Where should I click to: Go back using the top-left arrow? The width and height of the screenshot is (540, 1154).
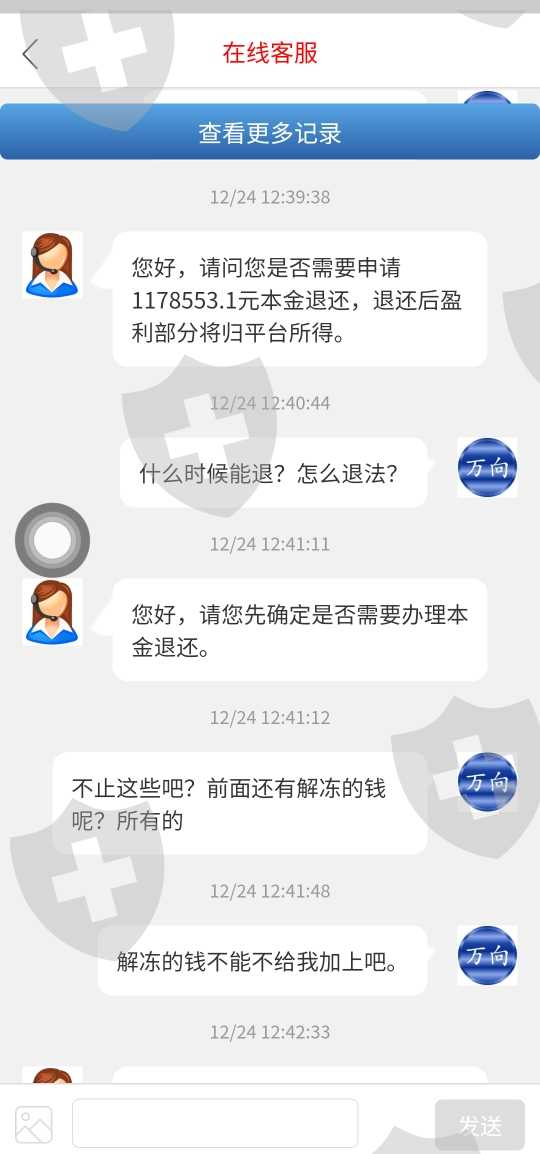point(29,54)
